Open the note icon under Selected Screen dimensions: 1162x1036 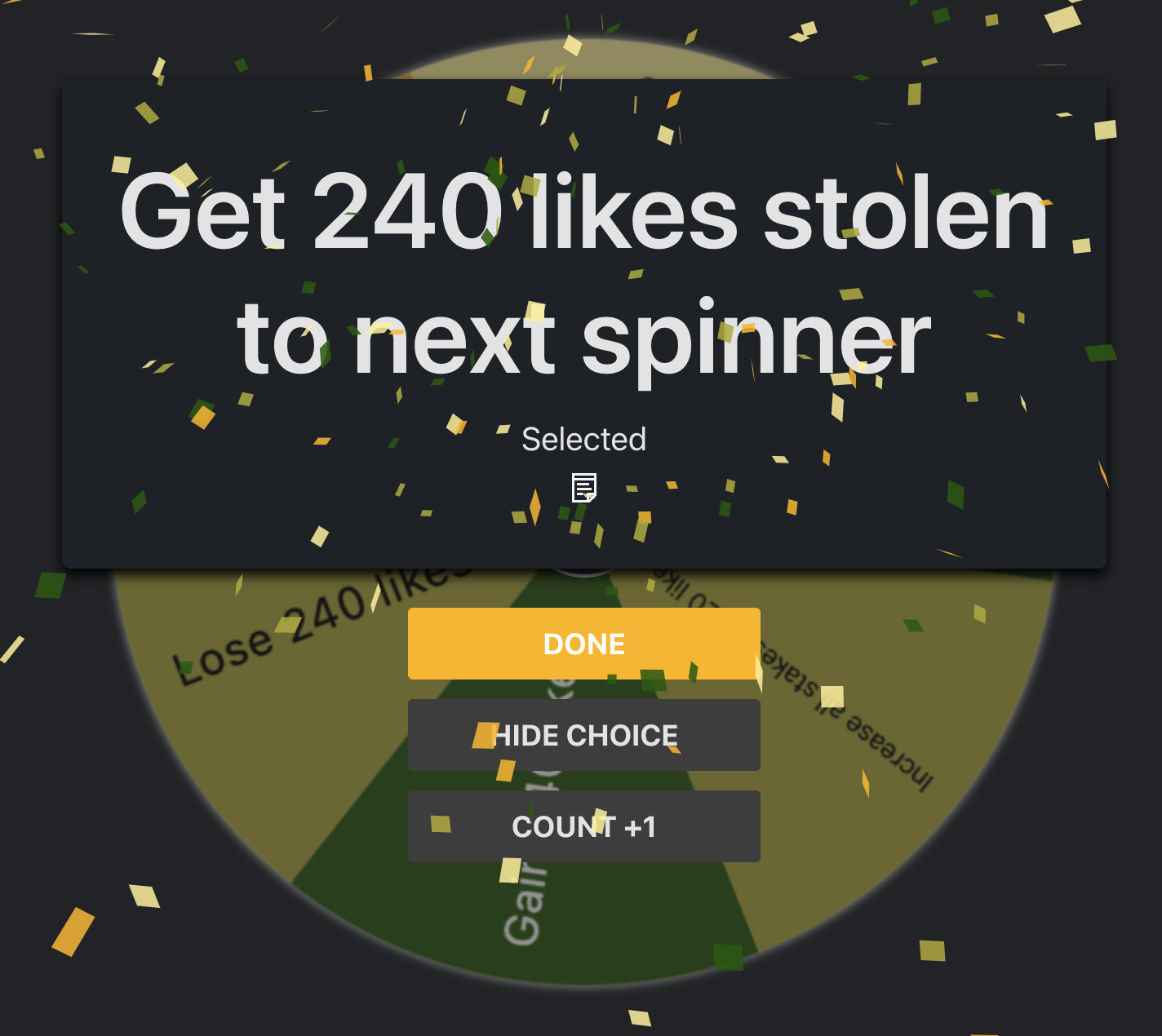[584, 488]
